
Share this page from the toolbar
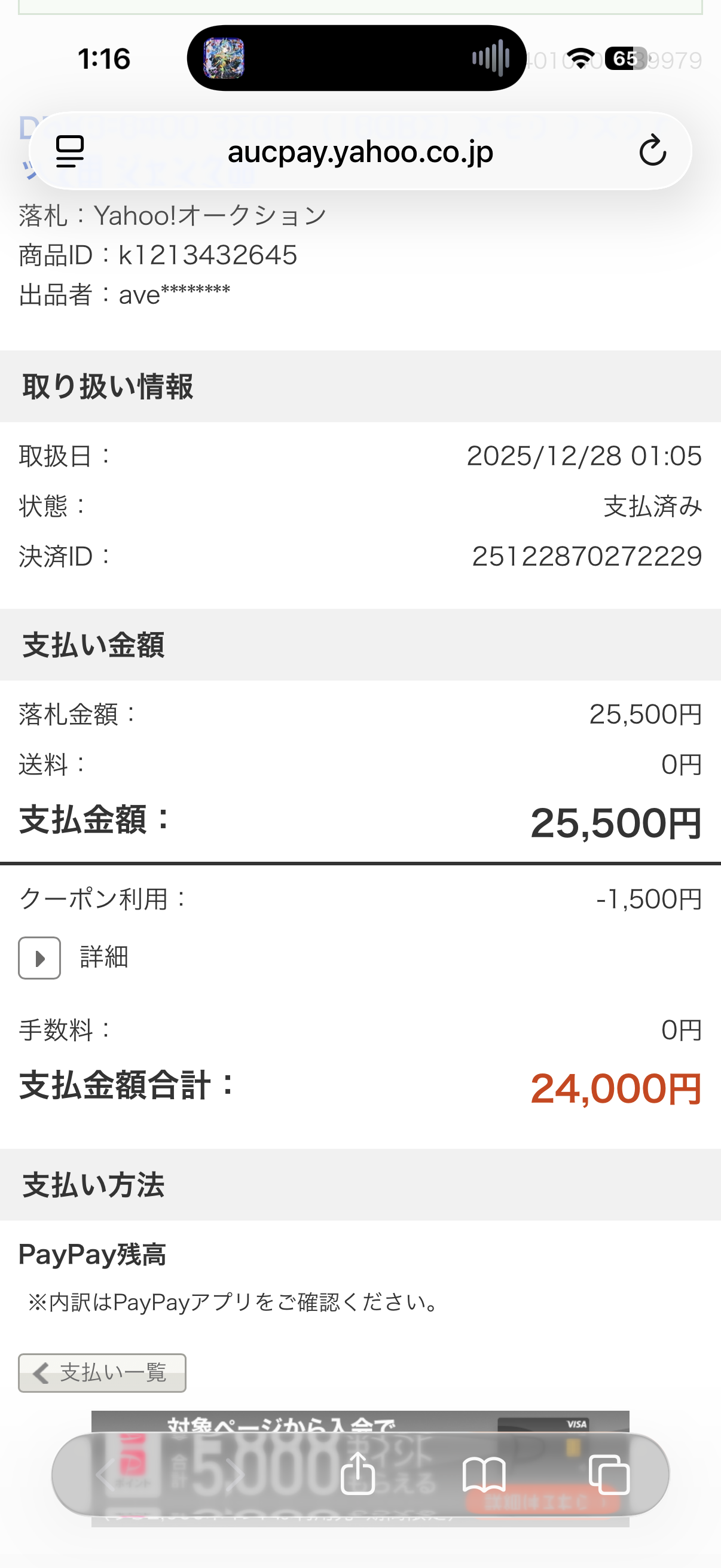[x=357, y=1474]
